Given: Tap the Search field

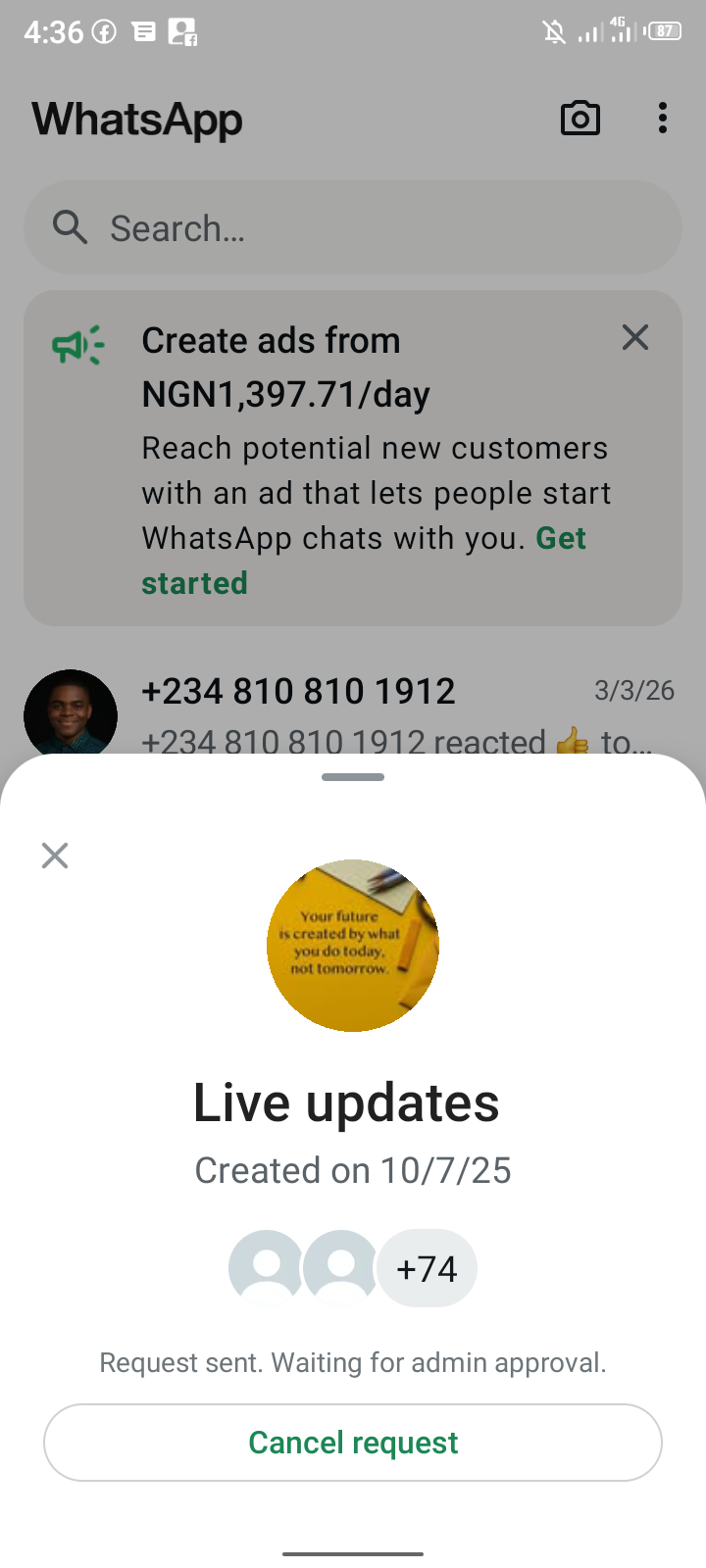Looking at the screenshot, I should point(353,228).
